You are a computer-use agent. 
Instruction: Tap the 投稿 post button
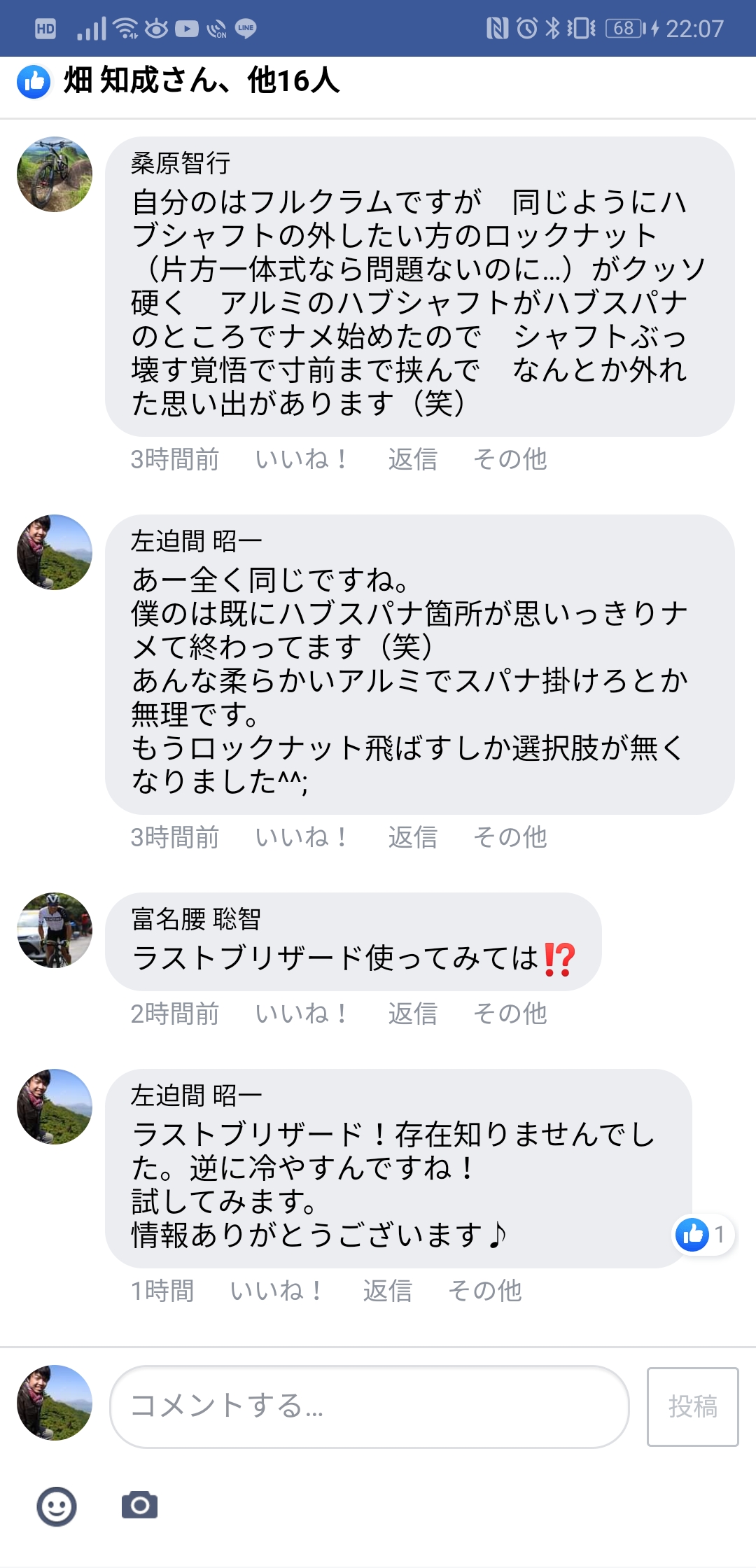[x=692, y=1406]
